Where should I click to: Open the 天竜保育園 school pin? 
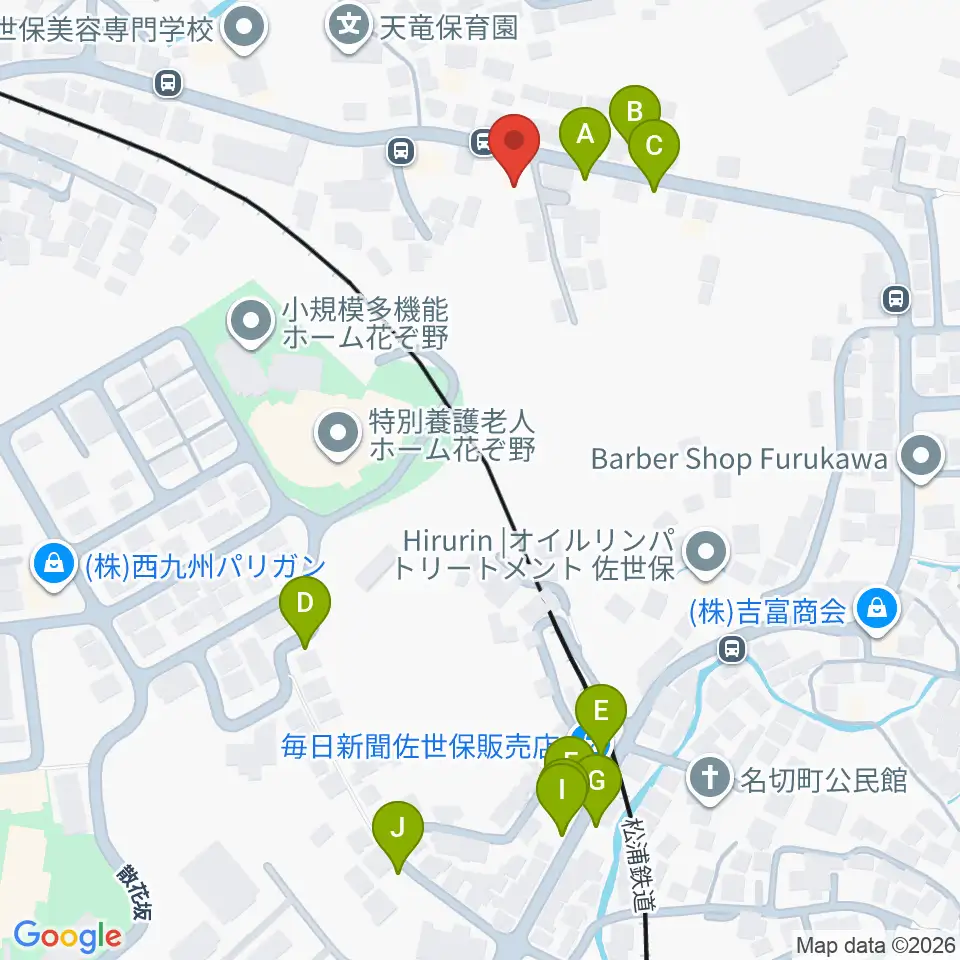coord(348,28)
